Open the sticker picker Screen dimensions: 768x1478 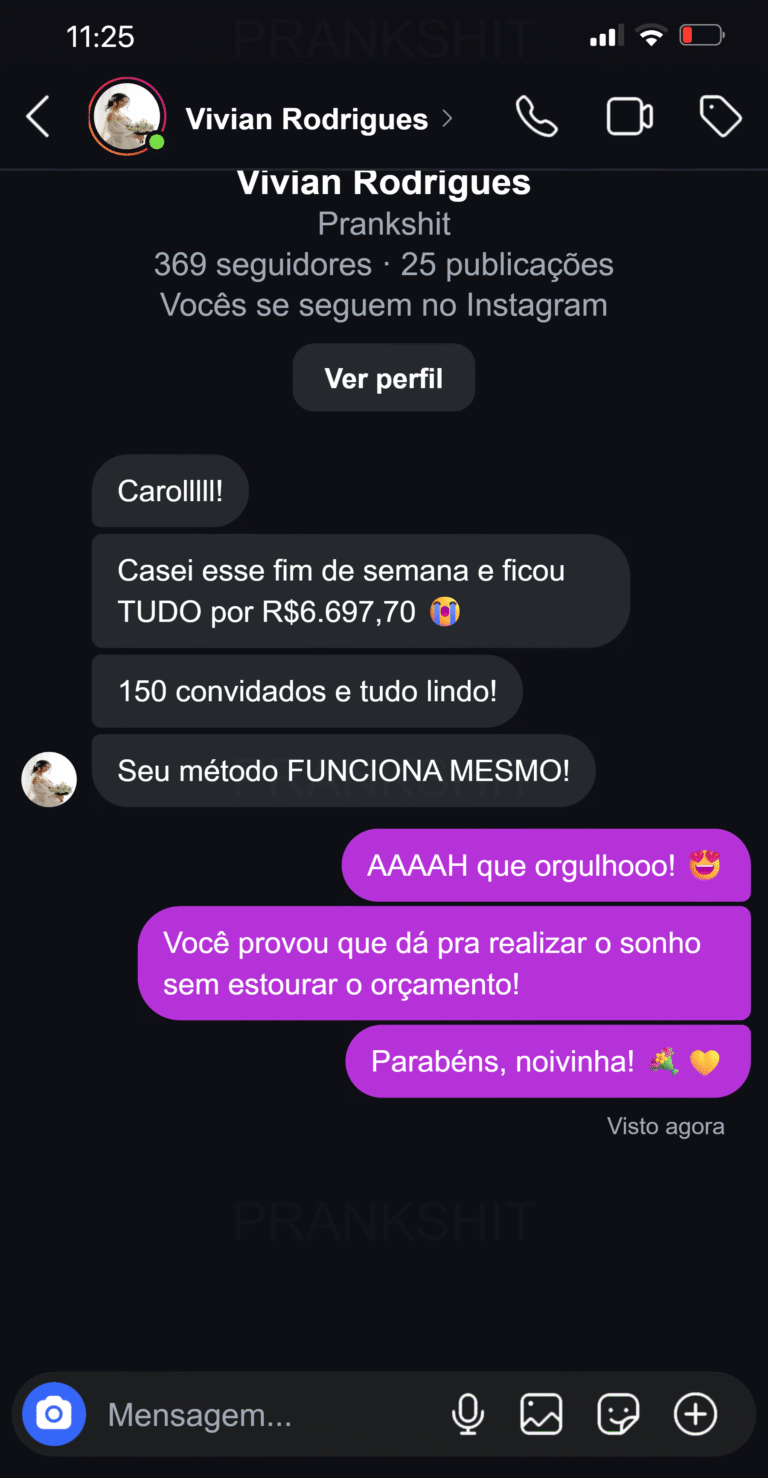618,1414
